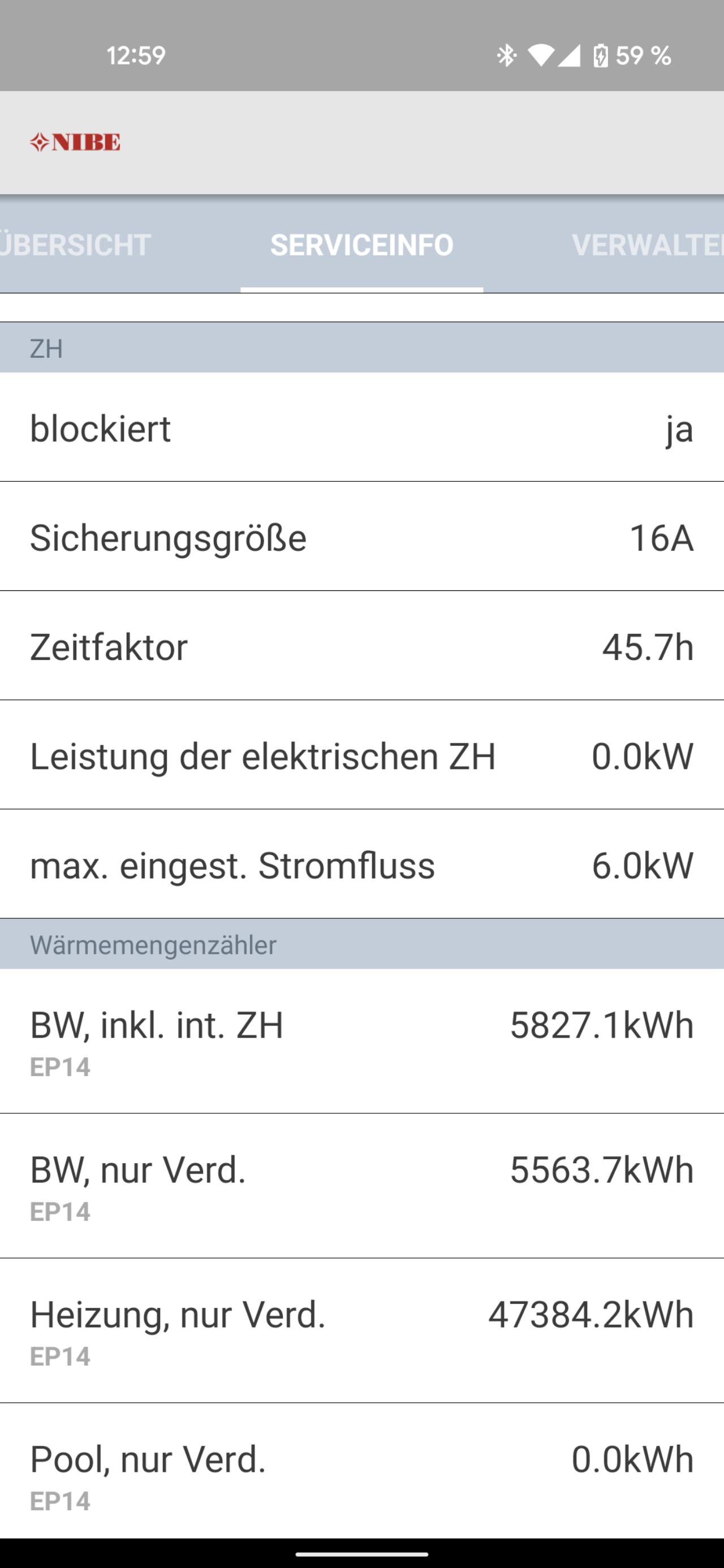Switch to the Übersicht tab
724x1568 pixels.
click(75, 245)
